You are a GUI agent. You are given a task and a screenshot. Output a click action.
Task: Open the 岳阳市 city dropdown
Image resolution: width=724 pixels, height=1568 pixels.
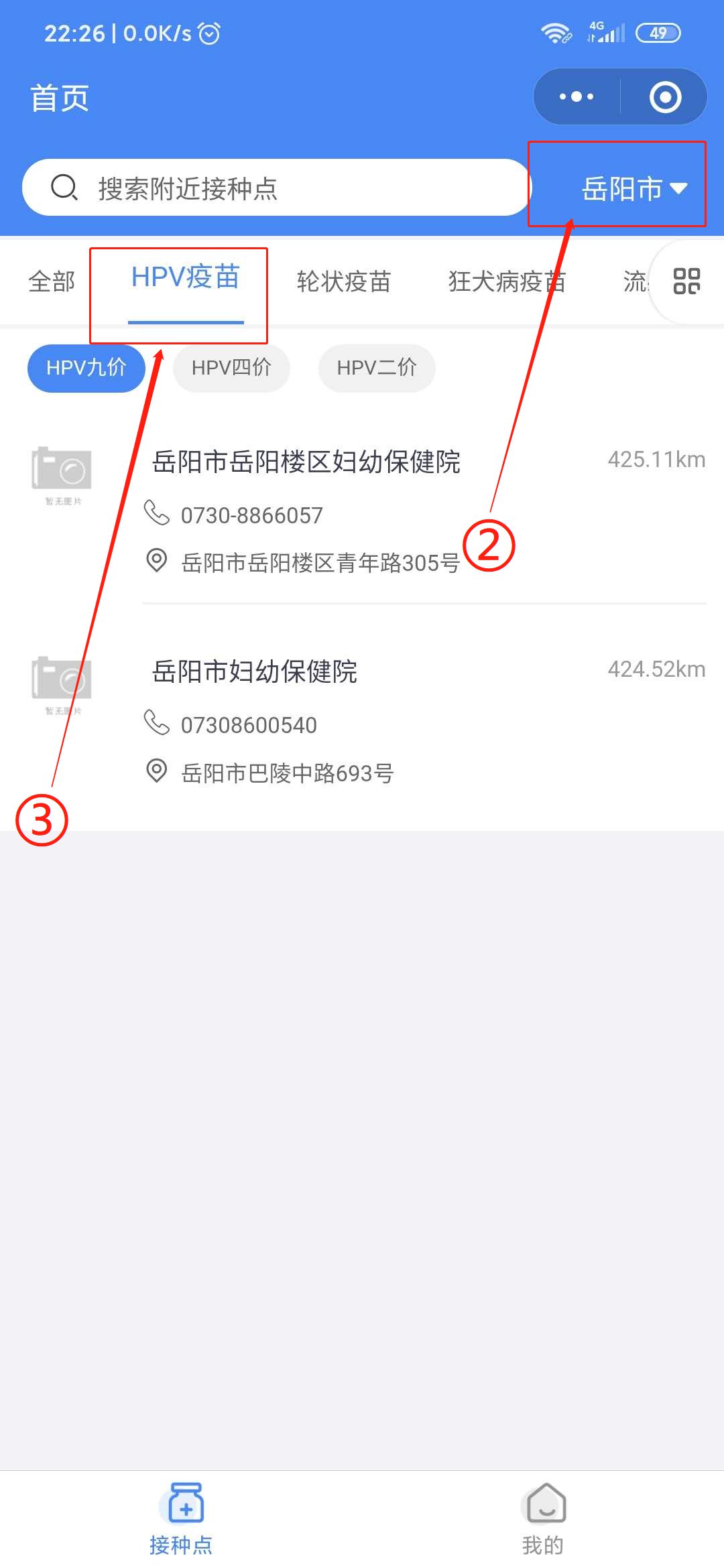pyautogui.click(x=633, y=188)
